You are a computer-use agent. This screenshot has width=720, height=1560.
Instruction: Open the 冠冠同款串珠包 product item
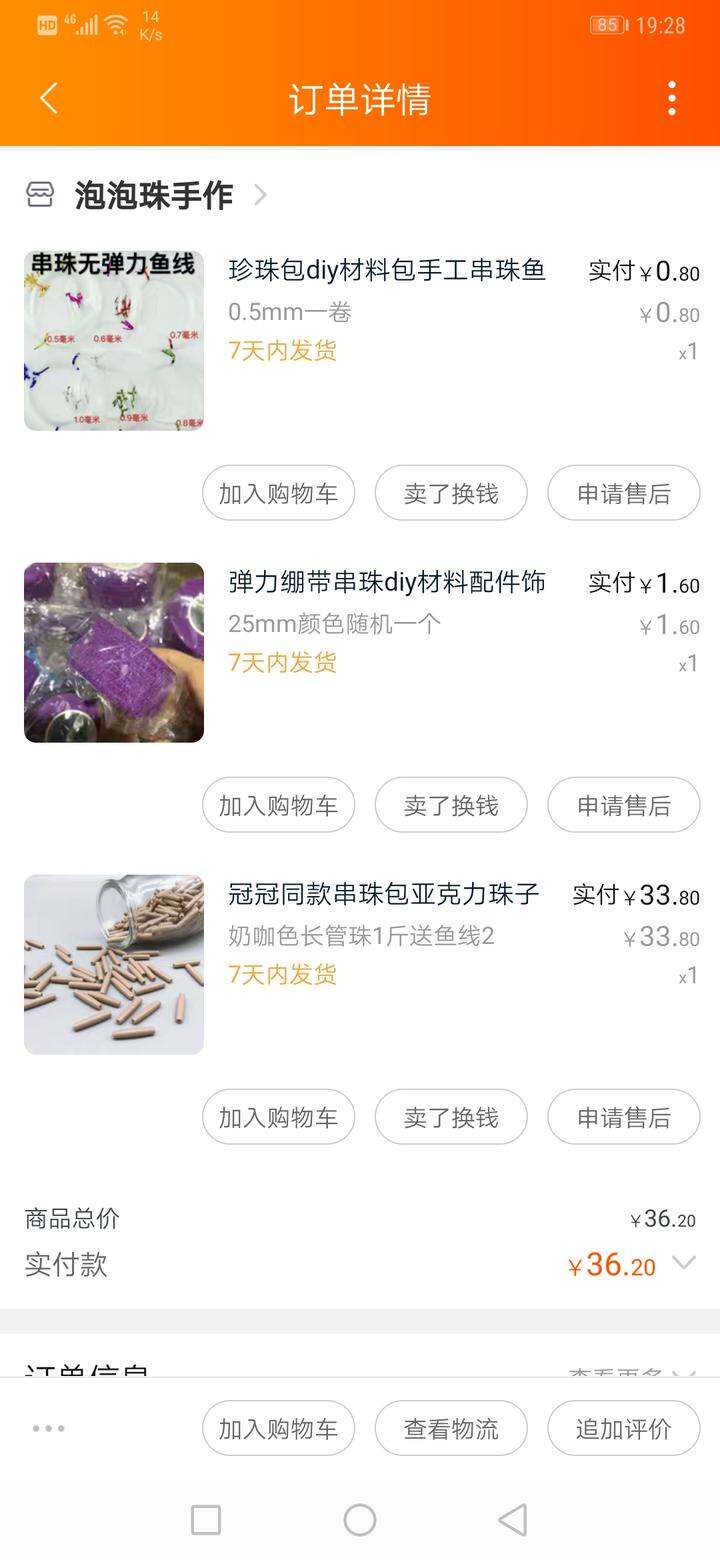(360, 964)
